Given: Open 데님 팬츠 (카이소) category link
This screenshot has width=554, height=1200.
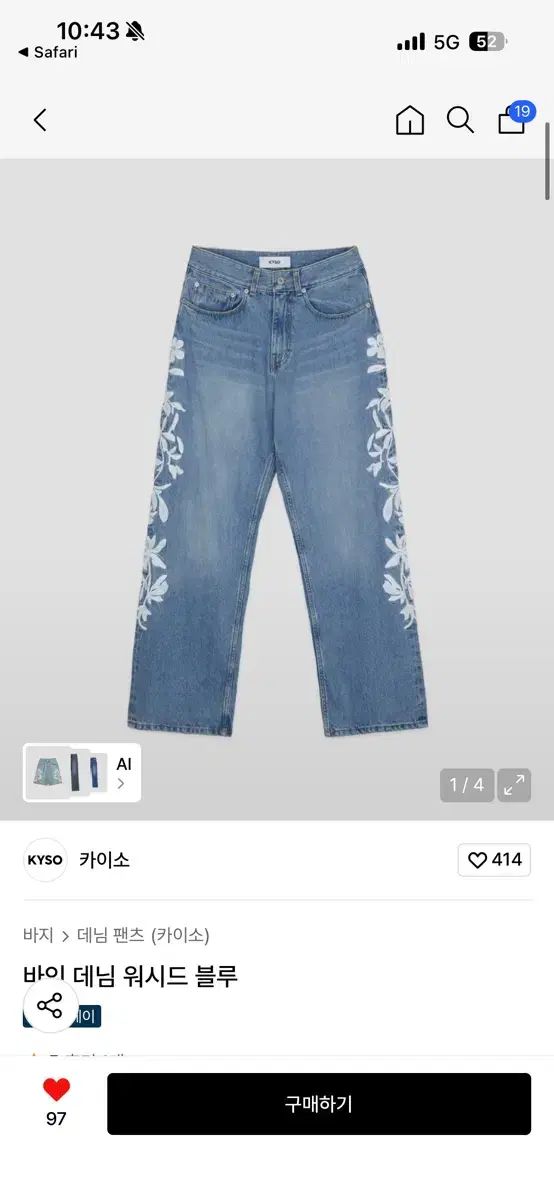Looking at the screenshot, I should click(143, 936).
